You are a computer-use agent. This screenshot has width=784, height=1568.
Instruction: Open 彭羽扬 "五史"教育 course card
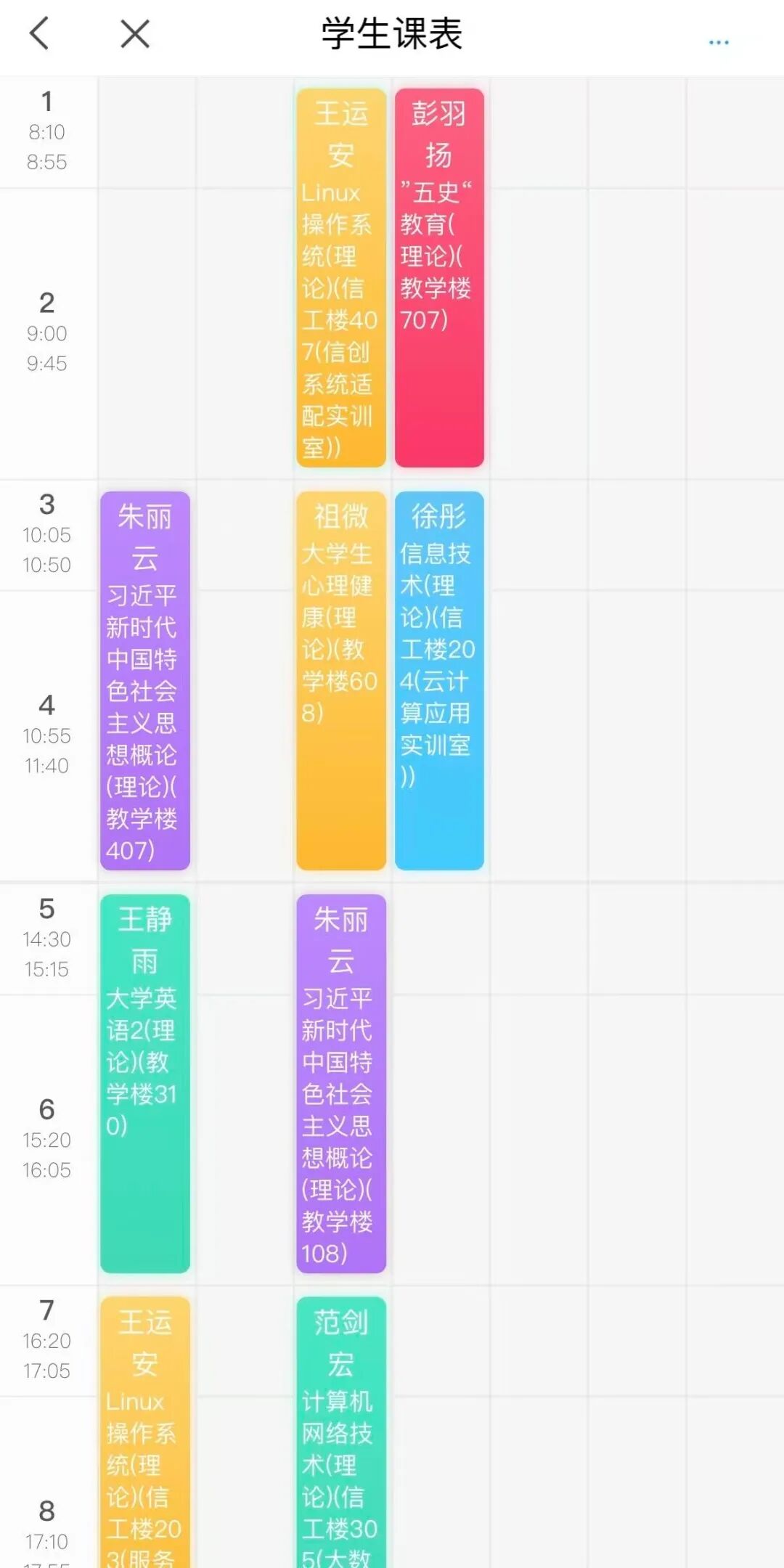[x=439, y=278]
